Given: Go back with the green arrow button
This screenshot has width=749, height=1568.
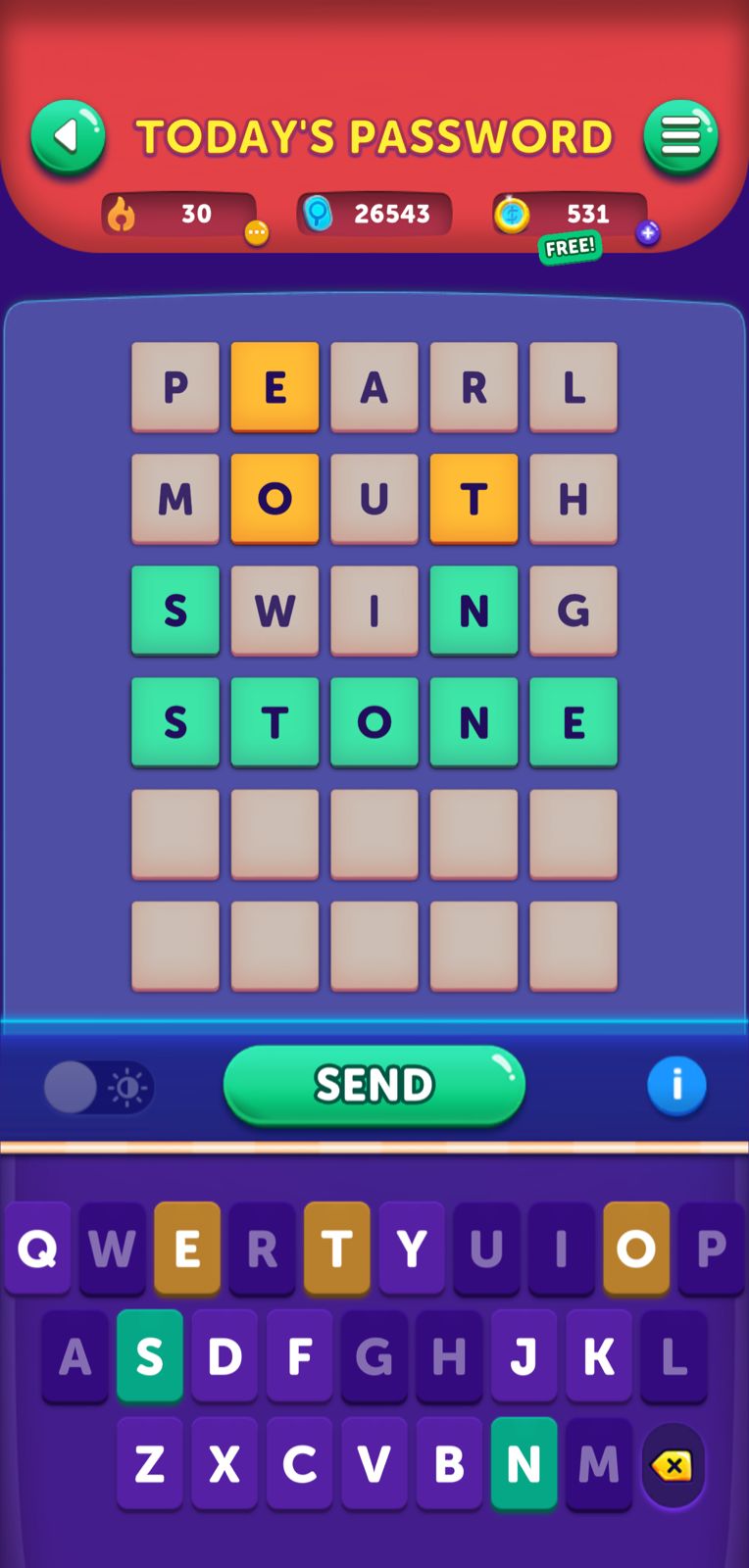Looking at the screenshot, I should [x=68, y=137].
